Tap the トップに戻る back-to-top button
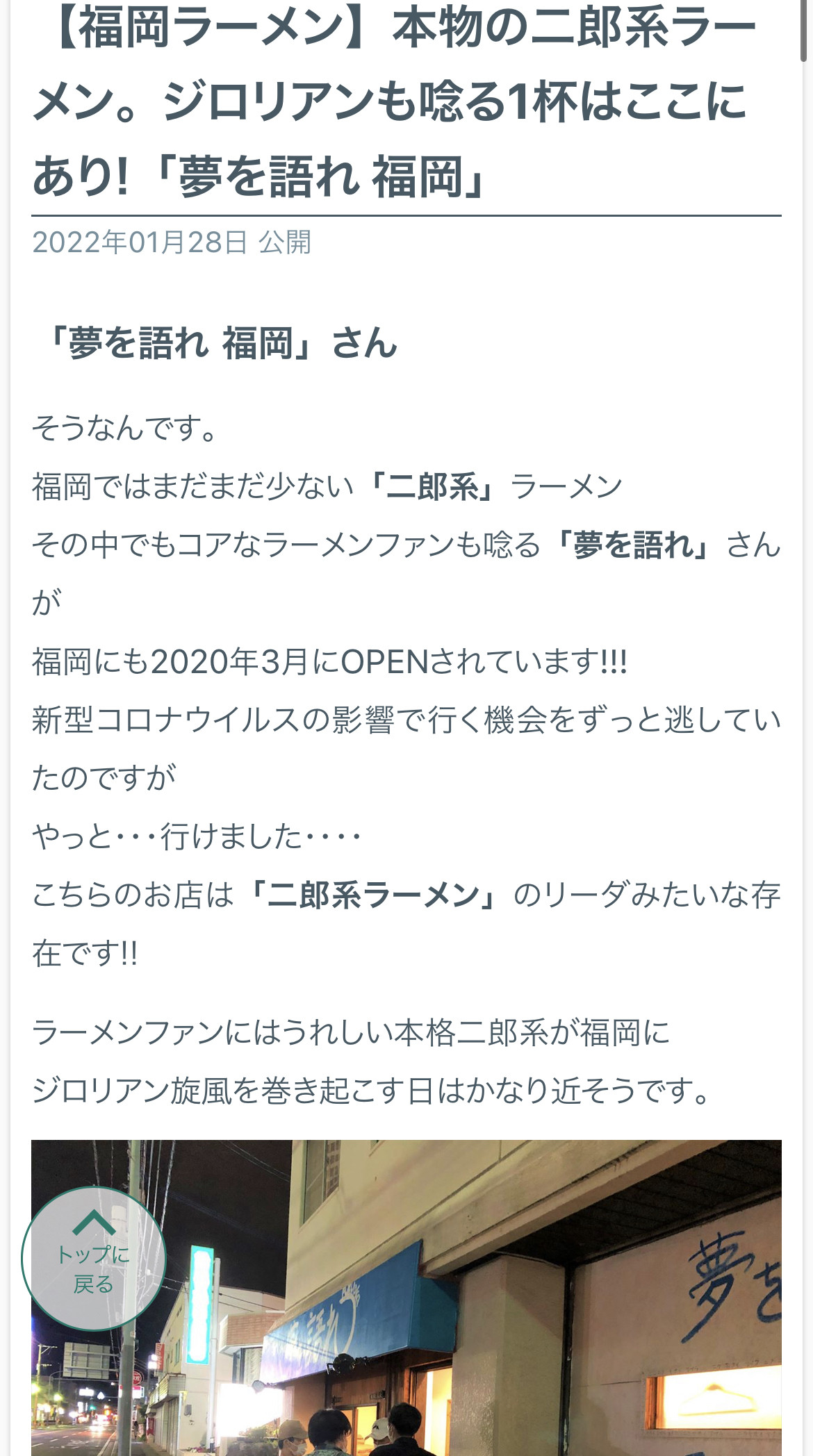The height and width of the screenshot is (1456, 813). 94,1258
